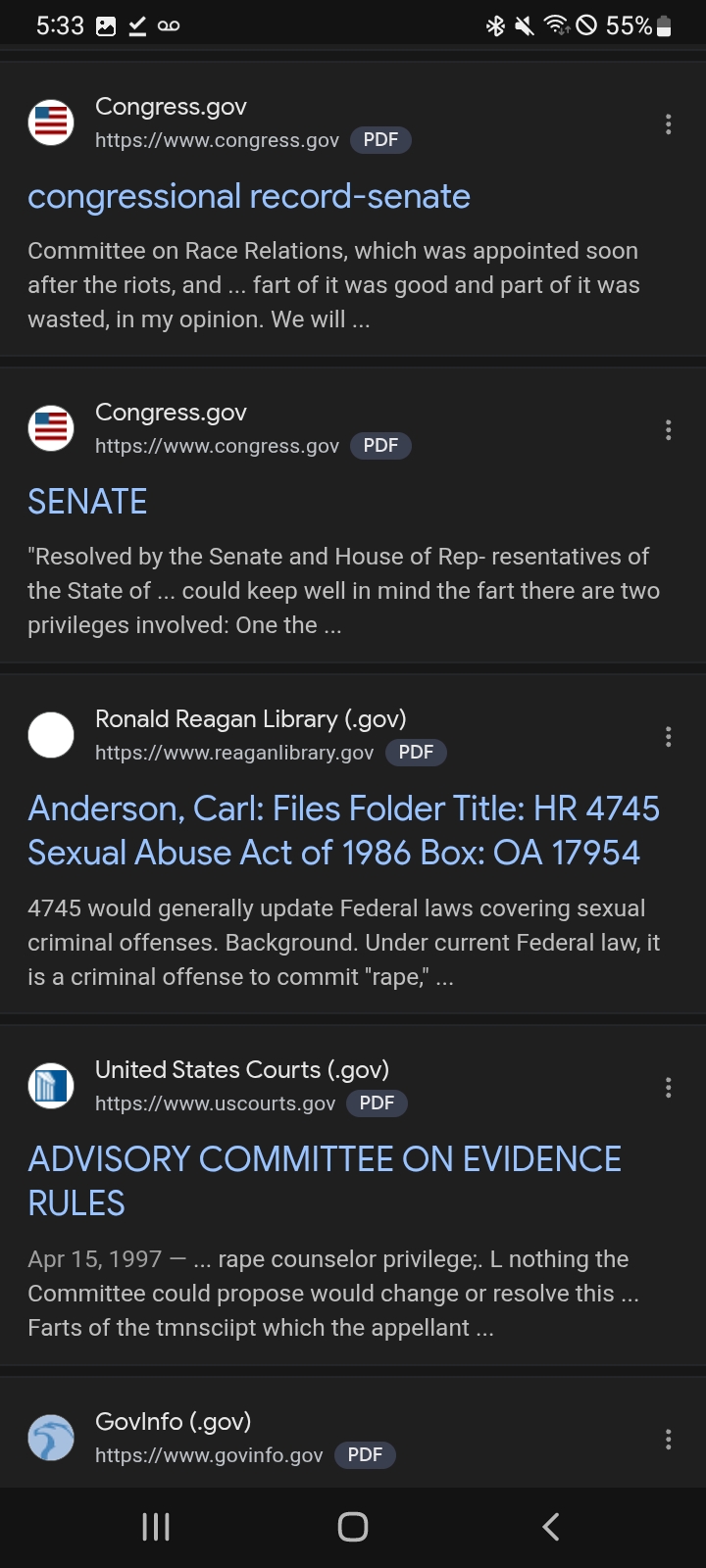
Task: Go back with the system back button
Action: click(x=551, y=1526)
